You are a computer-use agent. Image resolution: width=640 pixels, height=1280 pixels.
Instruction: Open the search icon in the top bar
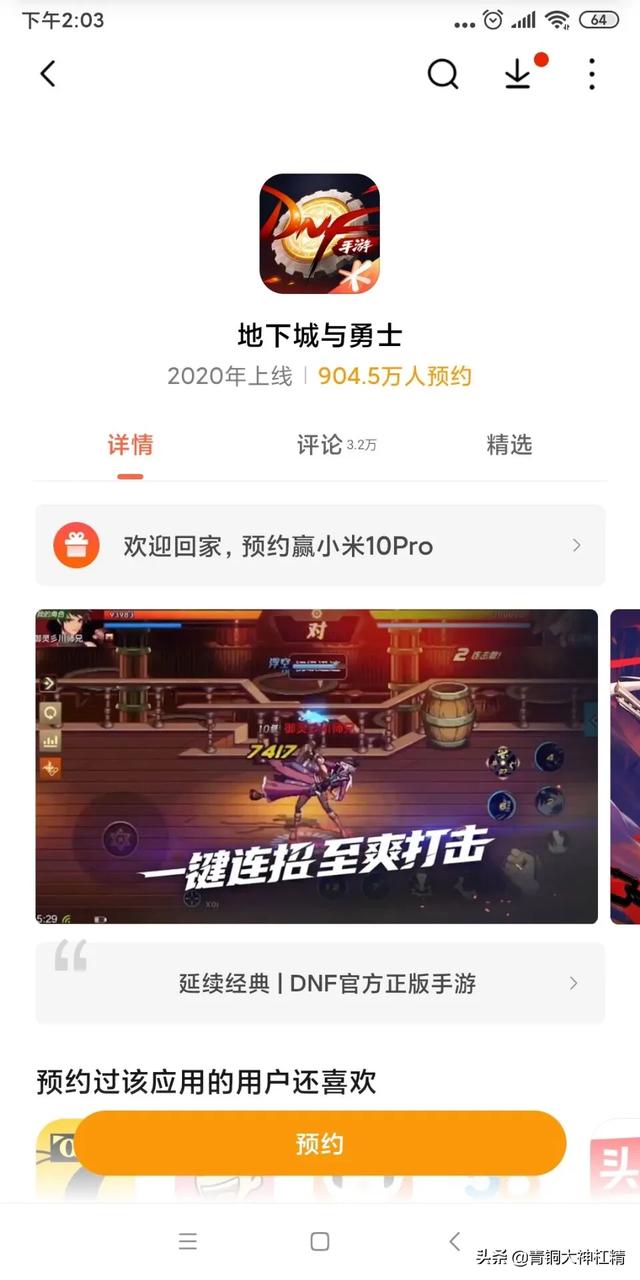(x=442, y=74)
